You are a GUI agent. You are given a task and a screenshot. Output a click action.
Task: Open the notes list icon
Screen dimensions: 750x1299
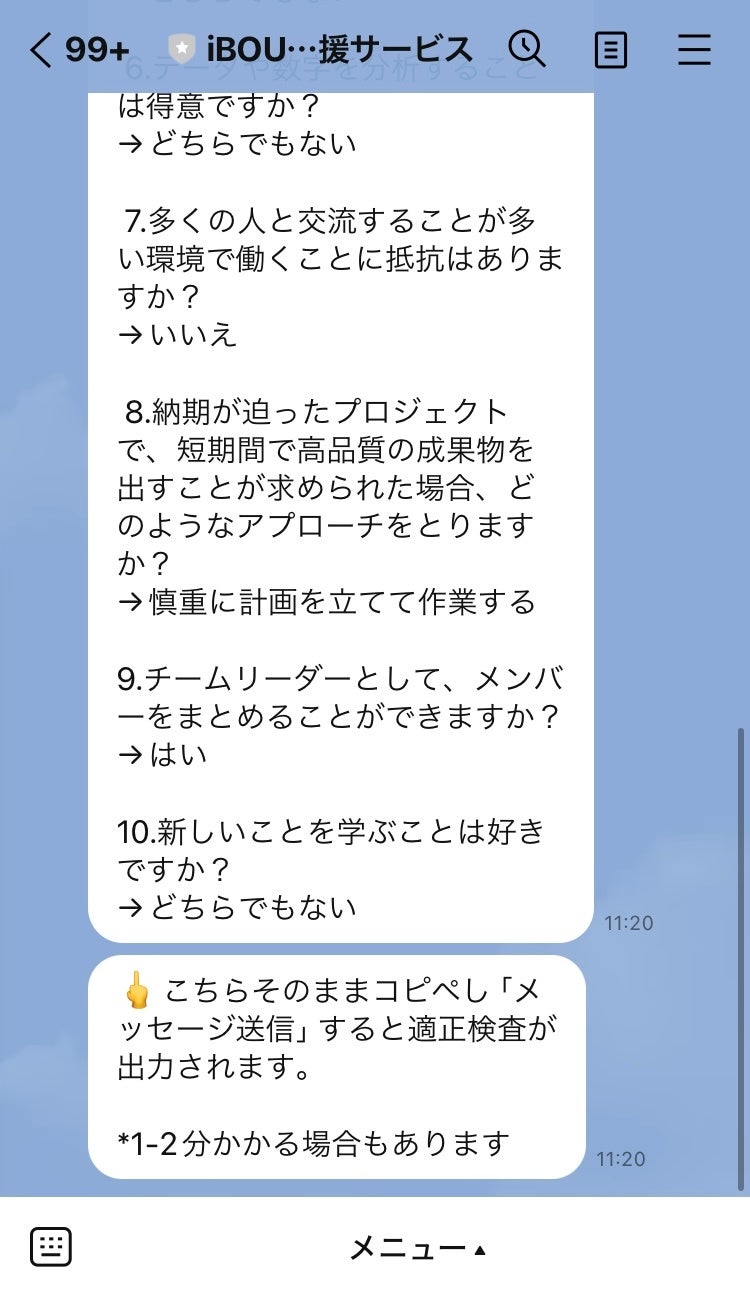[610, 49]
